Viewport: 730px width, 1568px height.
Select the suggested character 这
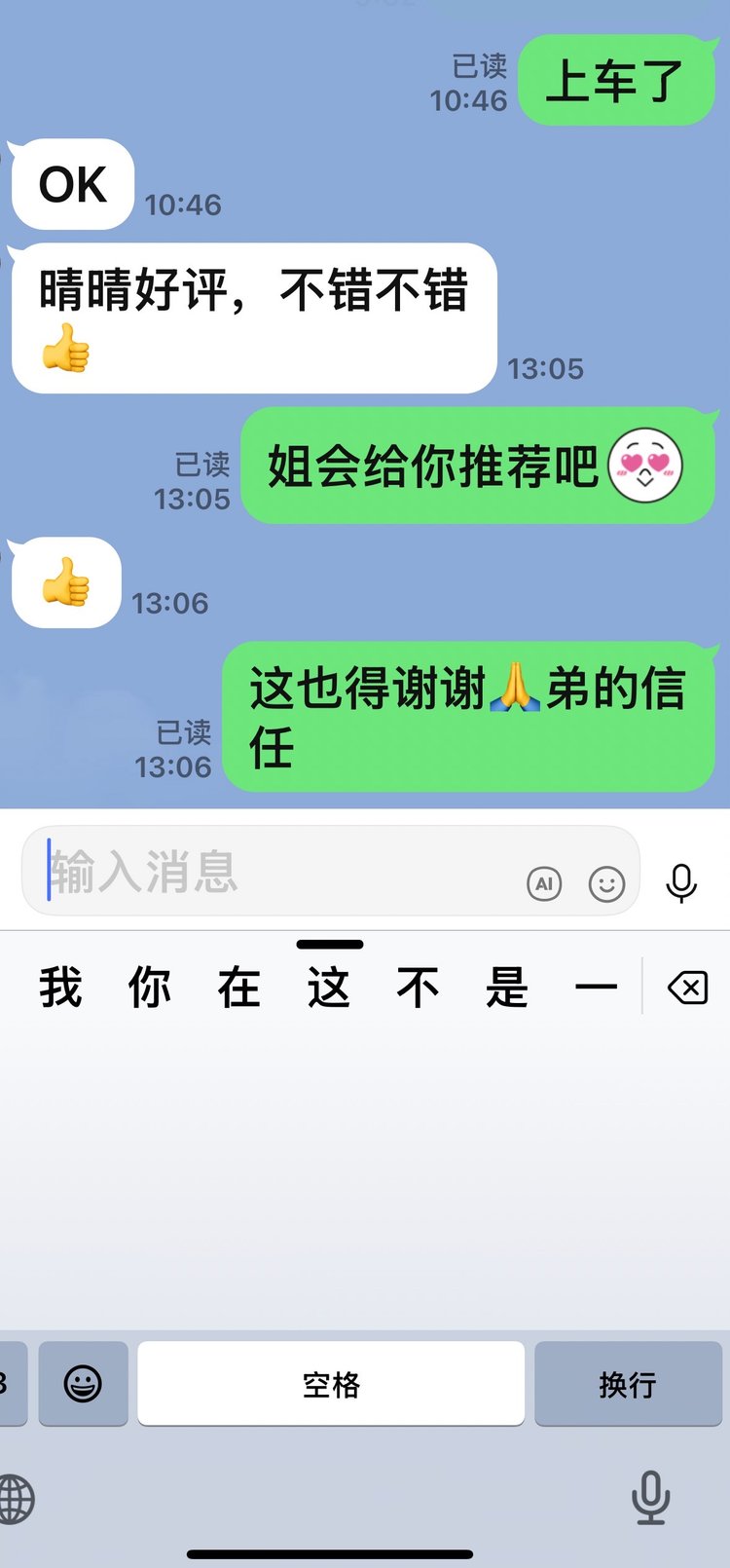[329, 988]
